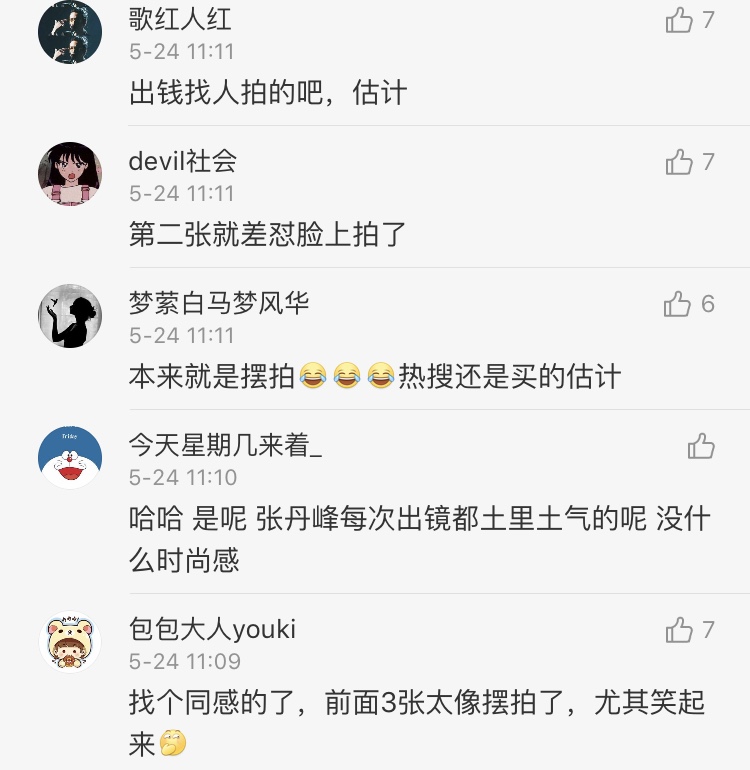Tap the username devil社会

coord(183,160)
